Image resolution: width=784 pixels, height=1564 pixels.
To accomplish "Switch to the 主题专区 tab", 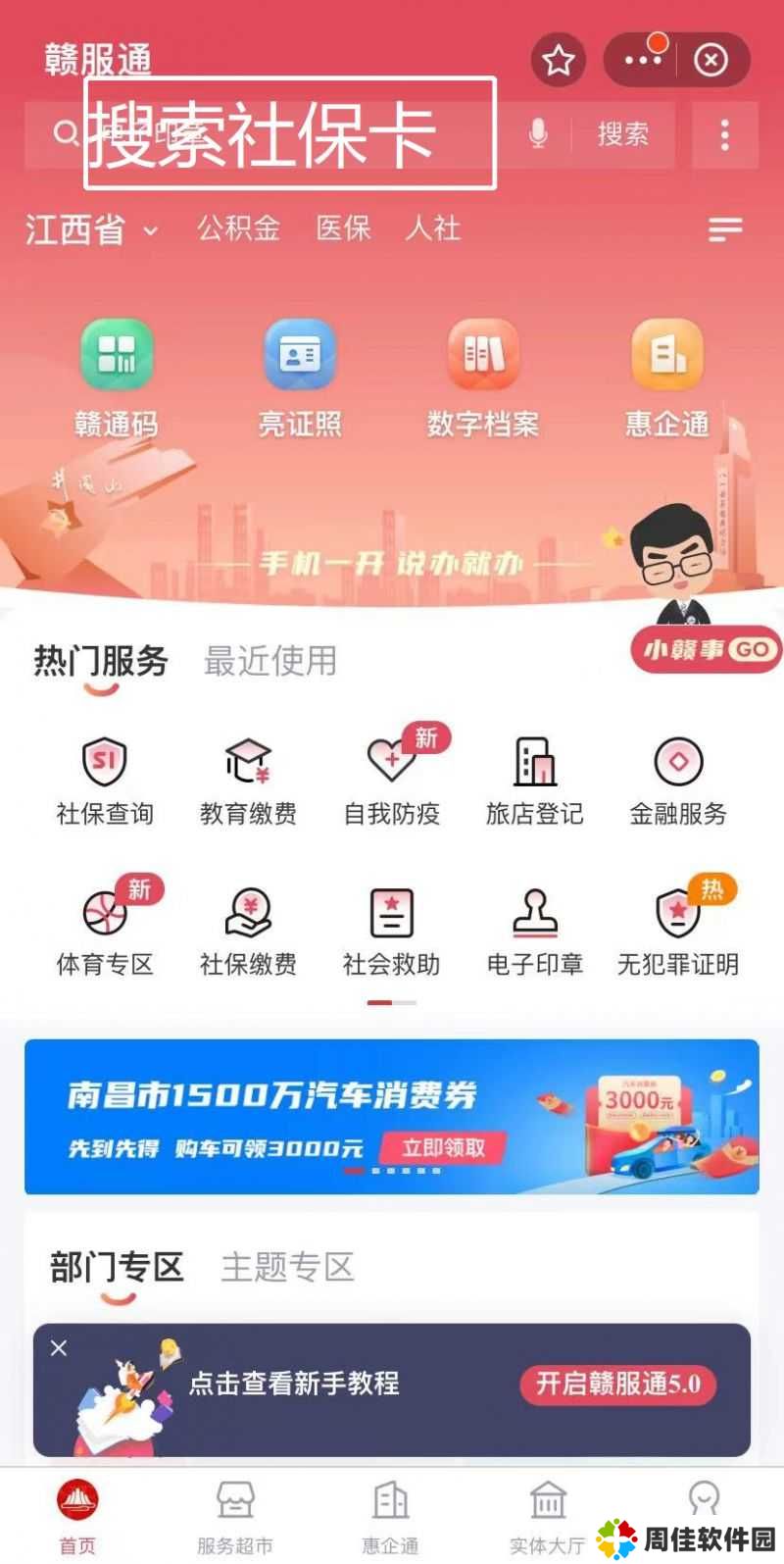I will [x=287, y=1267].
